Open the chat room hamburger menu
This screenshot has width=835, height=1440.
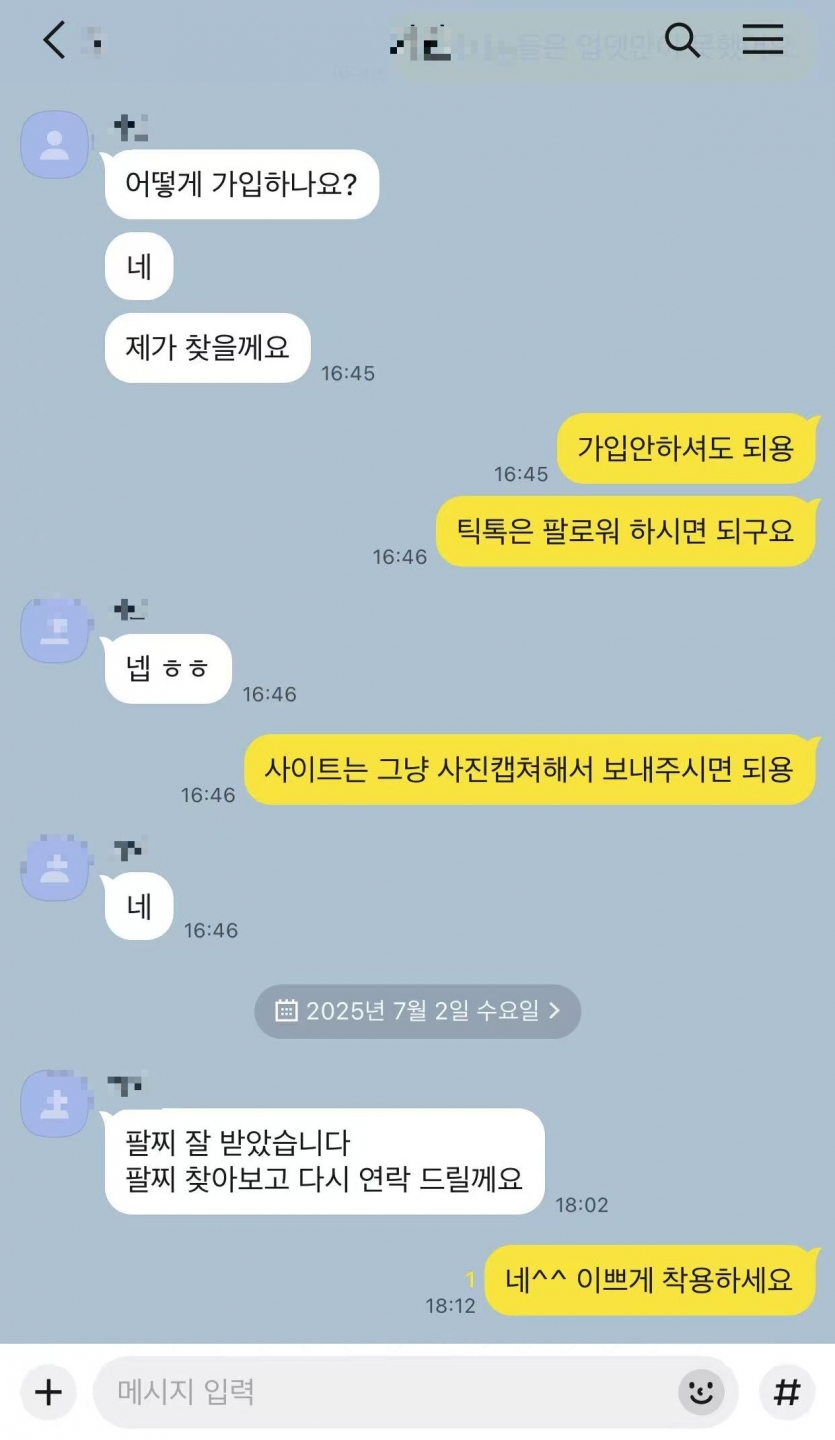click(x=762, y=40)
